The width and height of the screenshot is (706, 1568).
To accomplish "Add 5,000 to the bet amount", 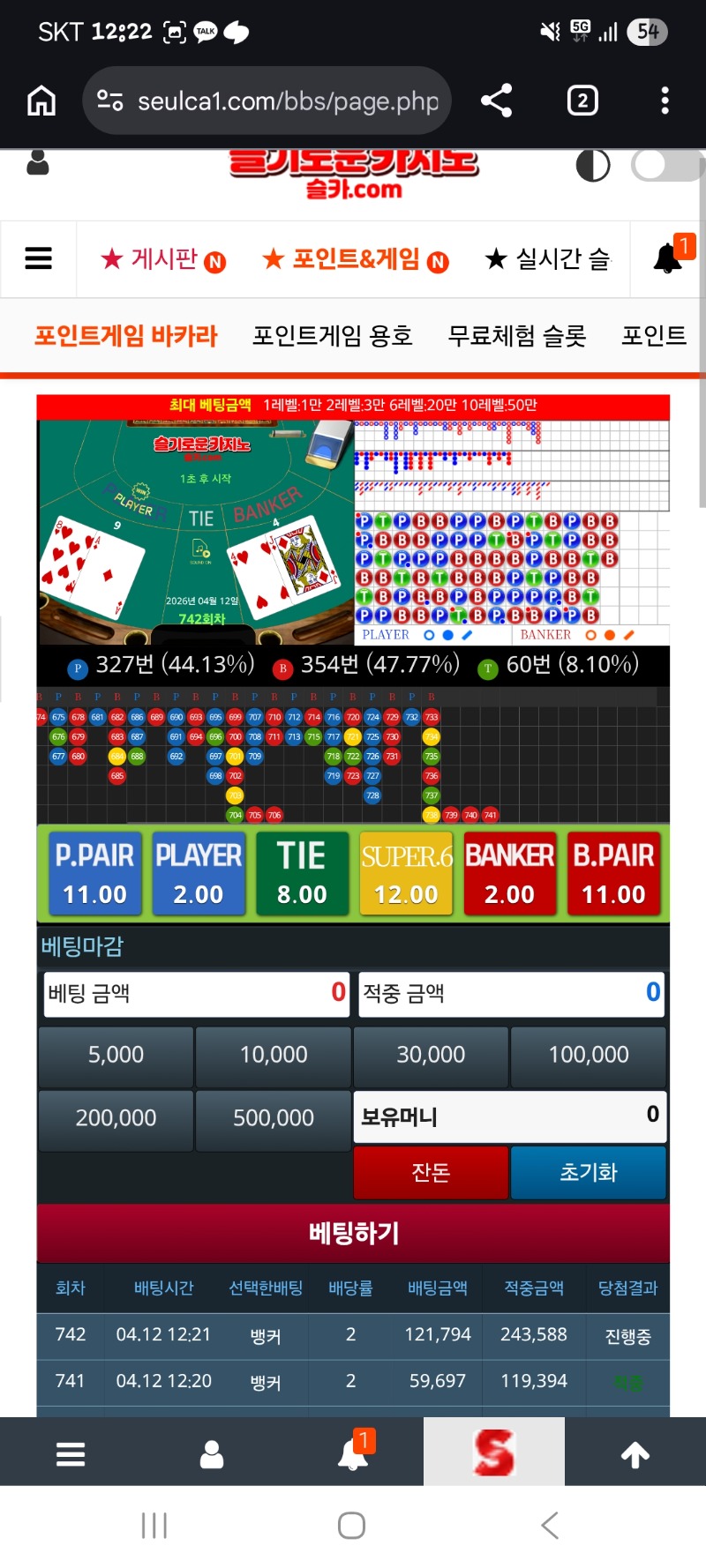I will pyautogui.click(x=116, y=1055).
